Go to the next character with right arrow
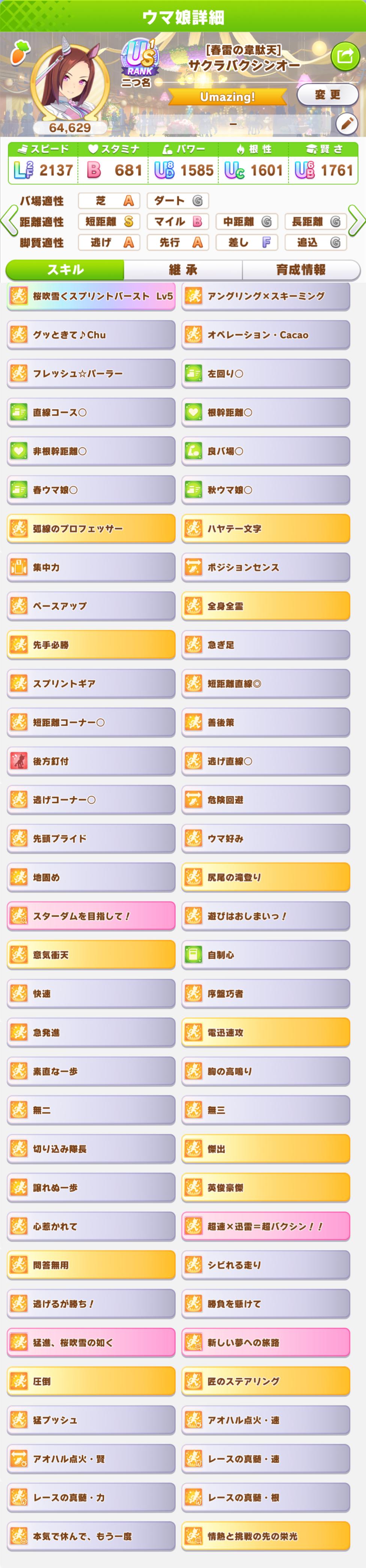Screen dimensions: 366x1568 pyautogui.click(x=357, y=220)
